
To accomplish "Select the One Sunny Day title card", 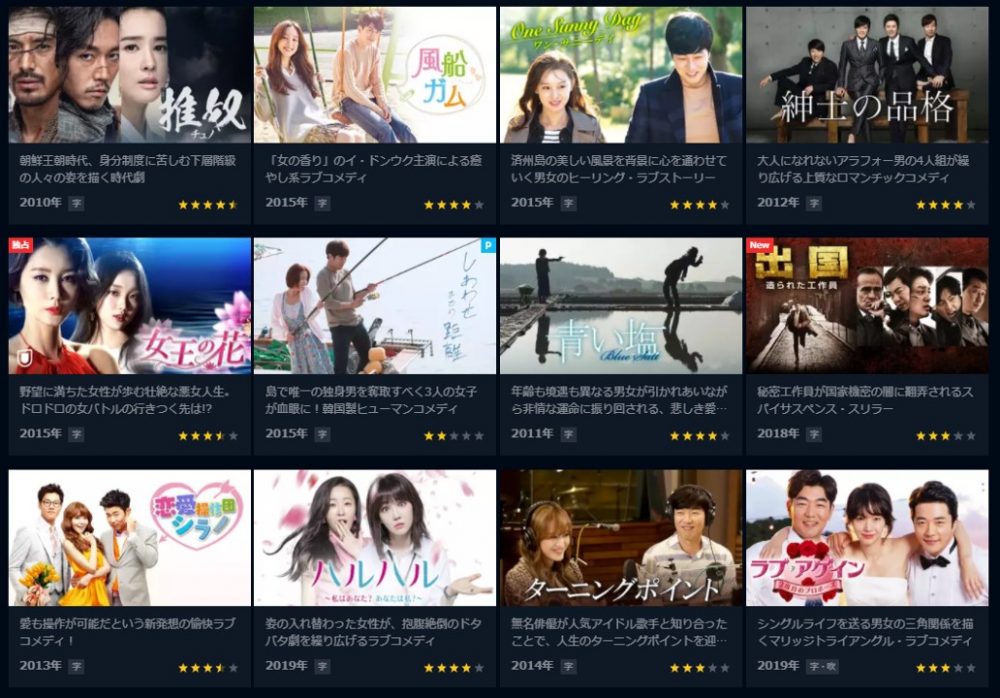I will (x=621, y=76).
